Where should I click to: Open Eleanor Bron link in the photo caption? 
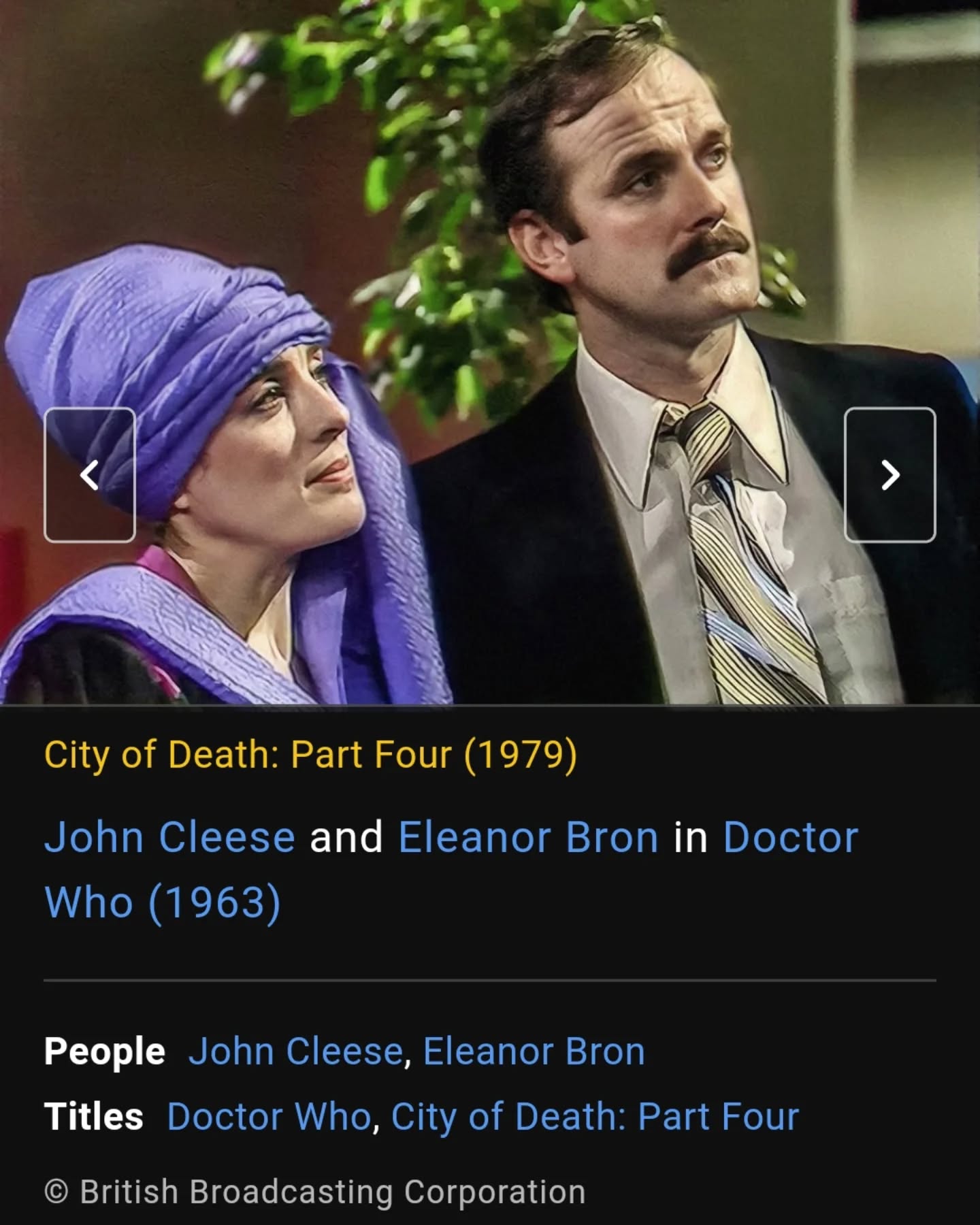[528, 837]
